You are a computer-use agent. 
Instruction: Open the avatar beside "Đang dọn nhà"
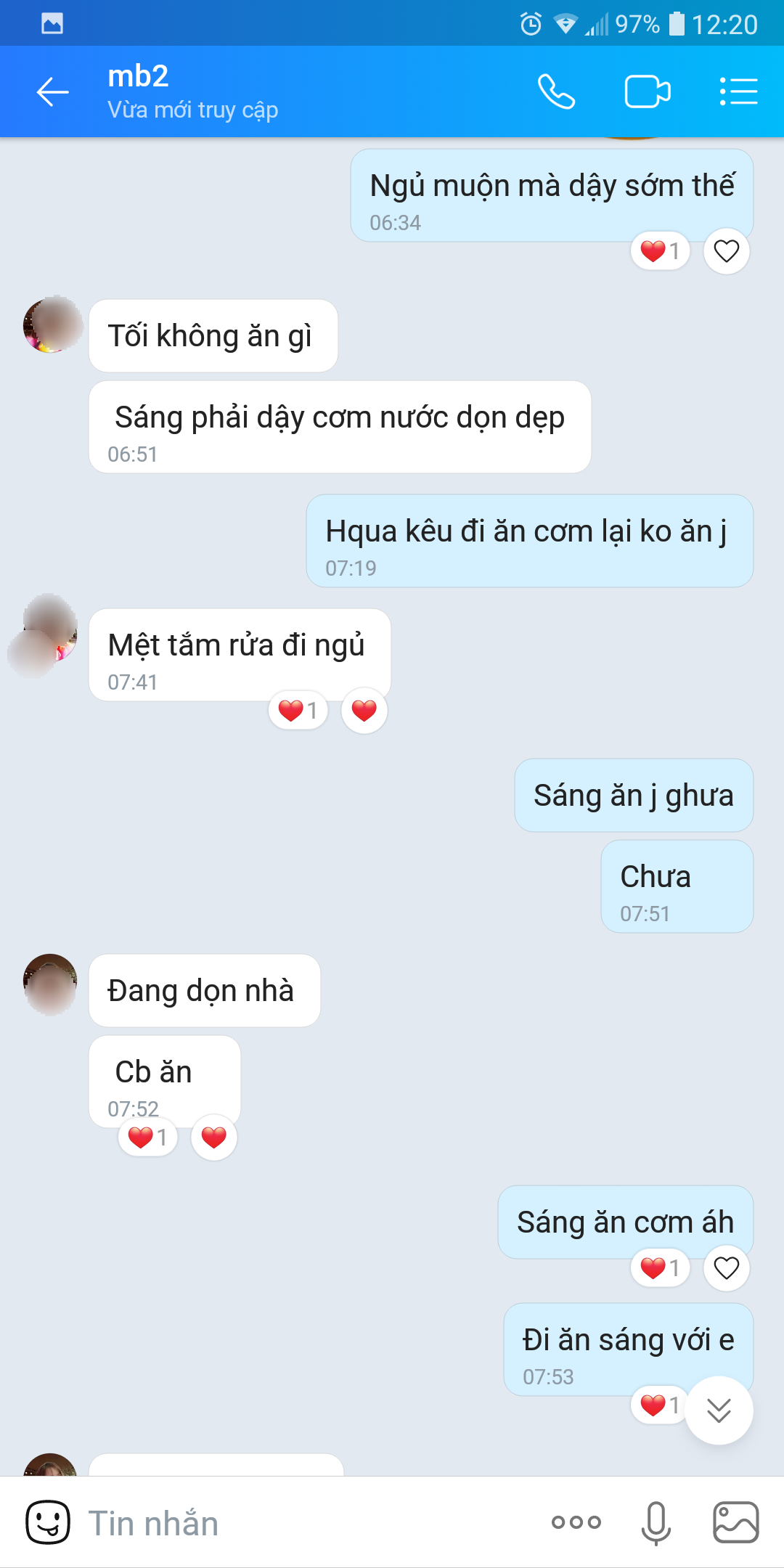pos(50,982)
